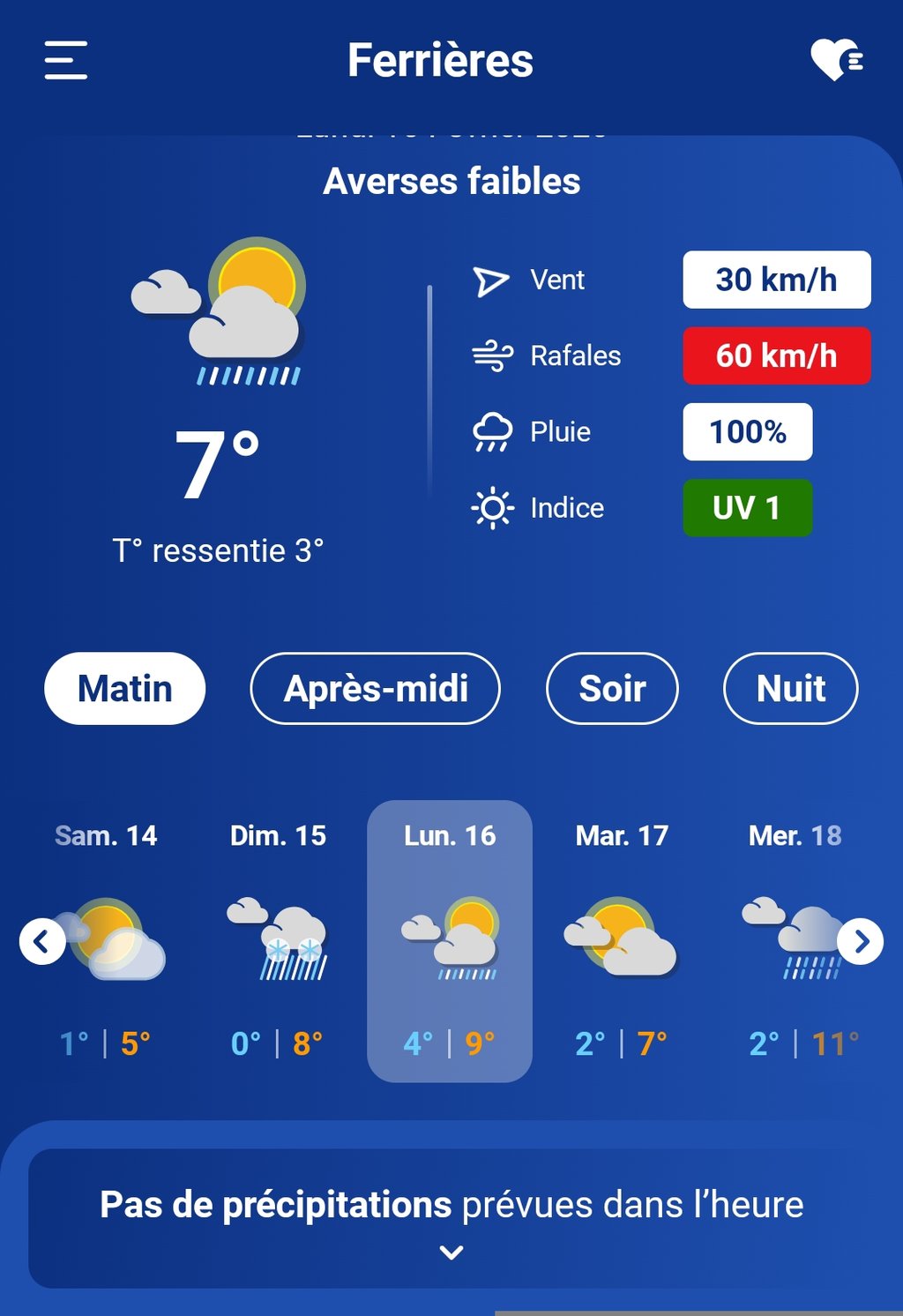The height and width of the screenshot is (1316, 903).
Task: Select the Matin time period
Action: pos(124,689)
